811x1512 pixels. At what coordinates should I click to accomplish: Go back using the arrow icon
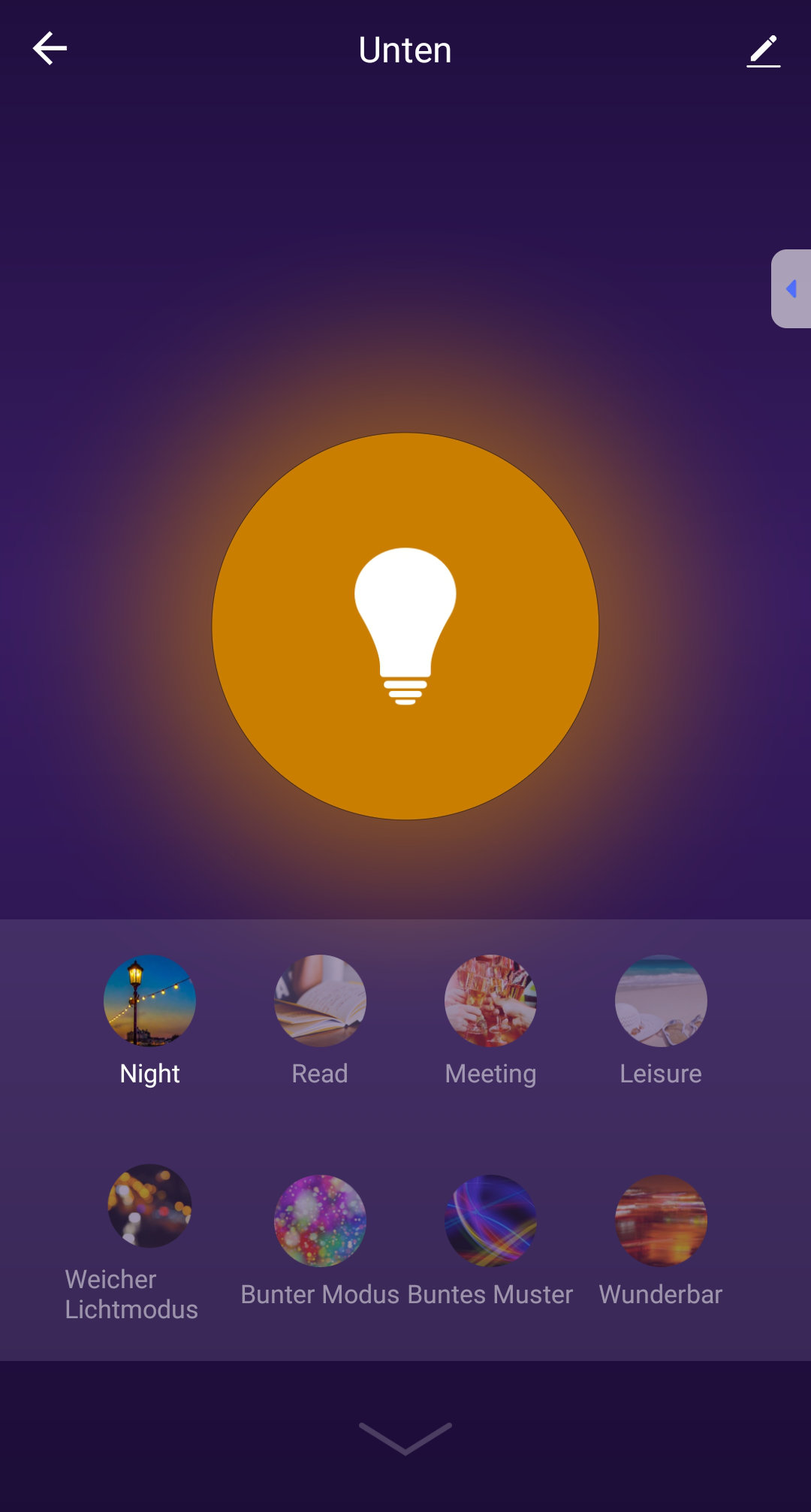tap(50, 49)
